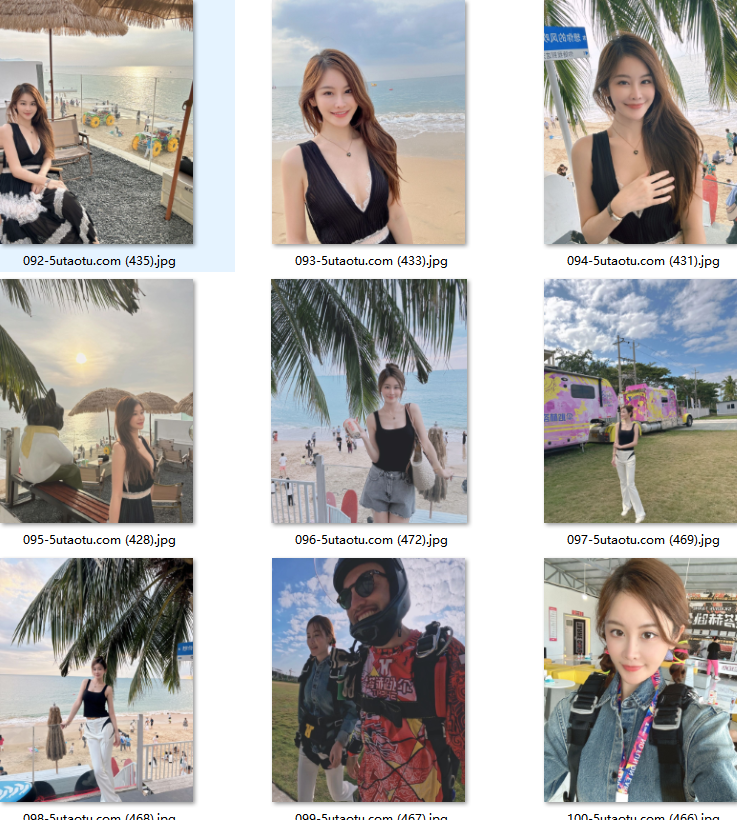
Task: Open the 100-5utaotu.com (466).jpg image
Action: pyautogui.click(x=640, y=680)
